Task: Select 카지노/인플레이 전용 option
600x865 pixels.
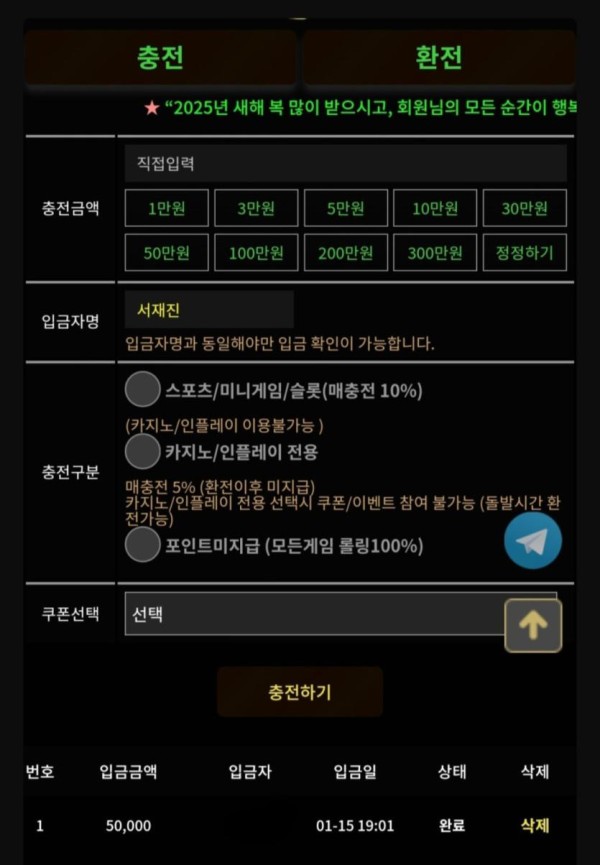Action: pos(144,452)
